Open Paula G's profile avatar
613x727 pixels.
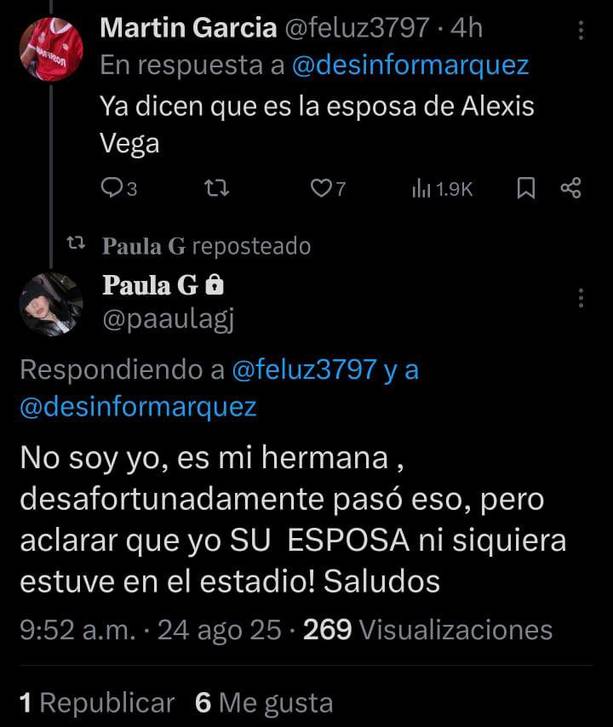point(50,303)
